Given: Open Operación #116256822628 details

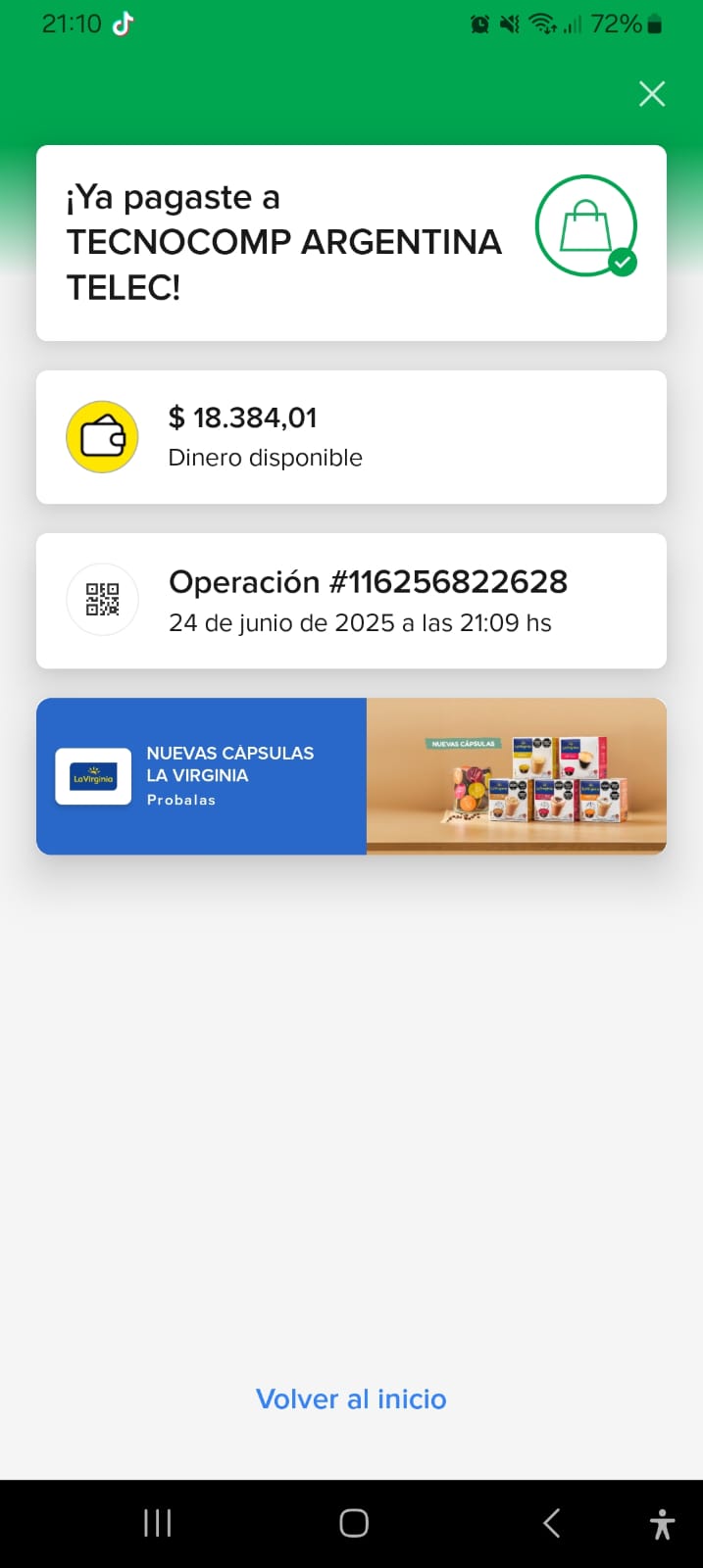Looking at the screenshot, I should (351, 601).
